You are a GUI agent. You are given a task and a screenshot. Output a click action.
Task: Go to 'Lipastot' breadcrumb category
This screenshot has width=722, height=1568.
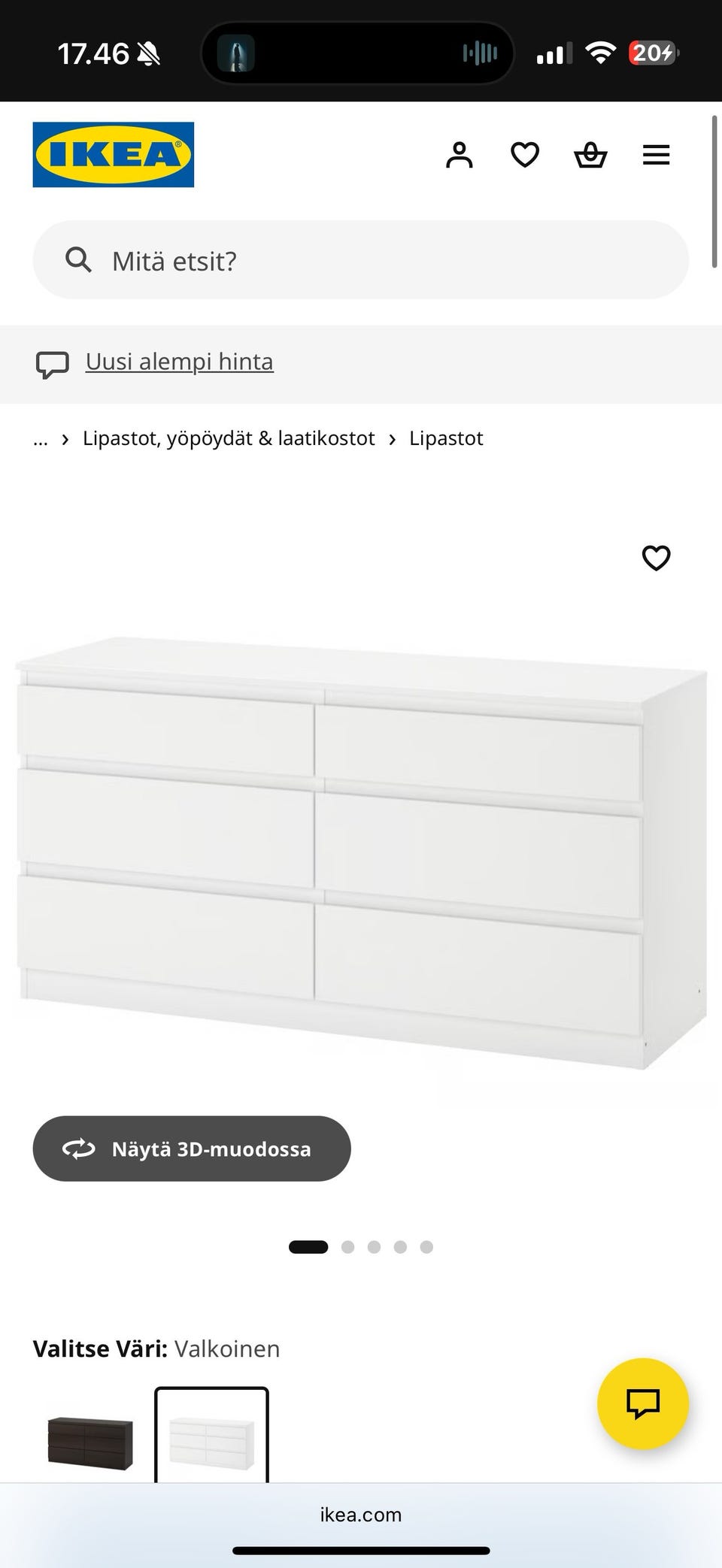tap(446, 438)
